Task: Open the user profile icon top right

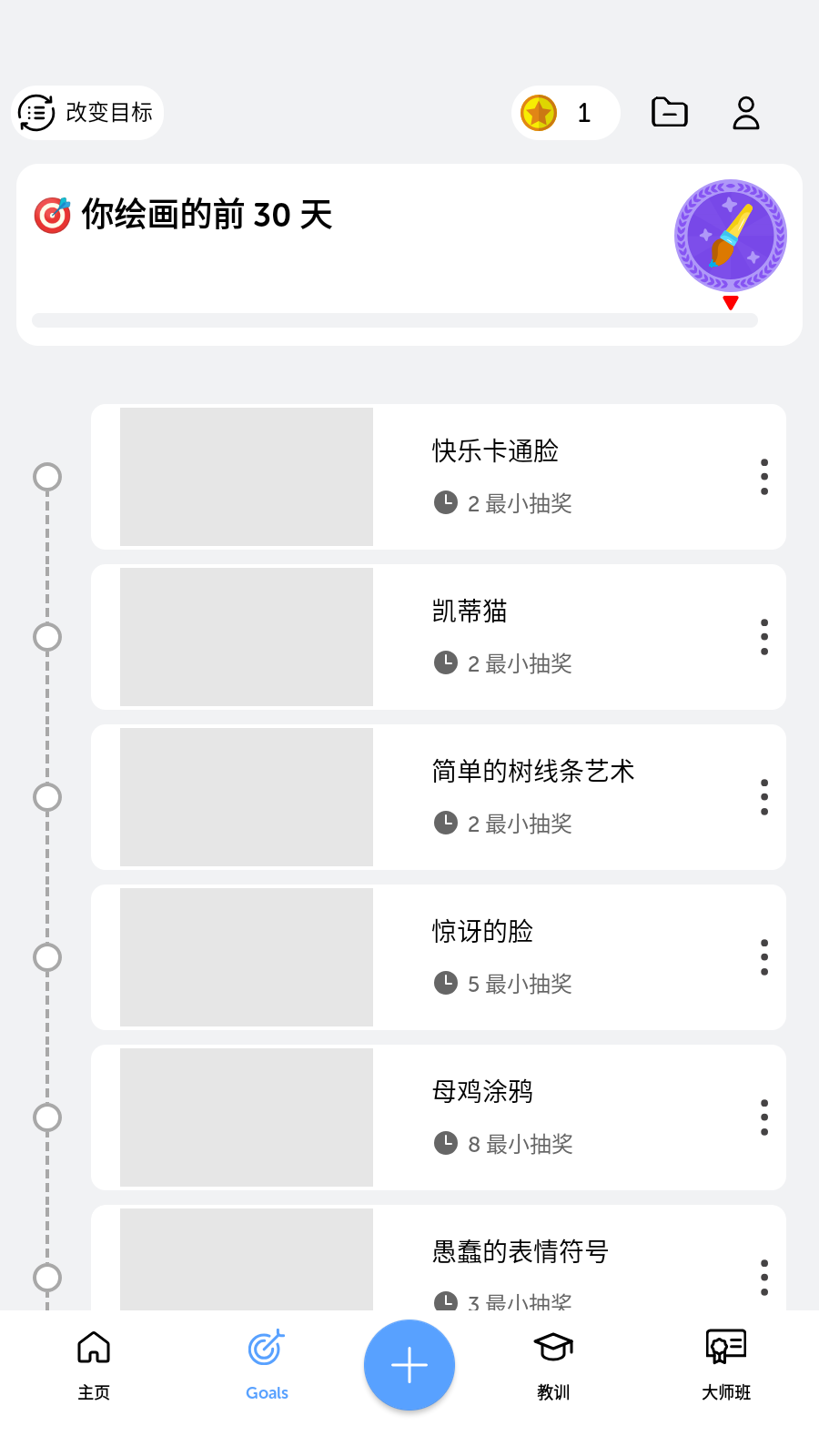Action: tap(746, 112)
